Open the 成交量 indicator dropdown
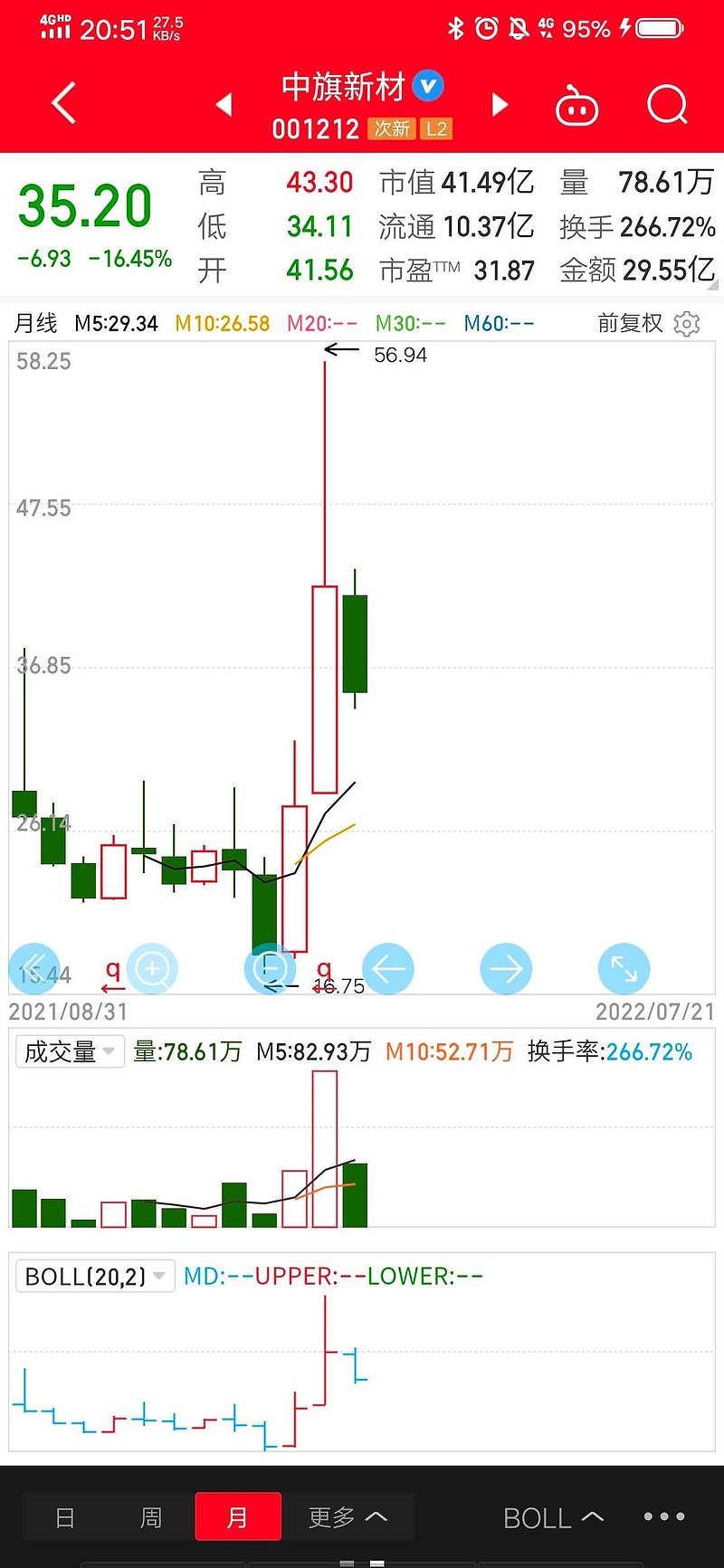 [69, 1051]
